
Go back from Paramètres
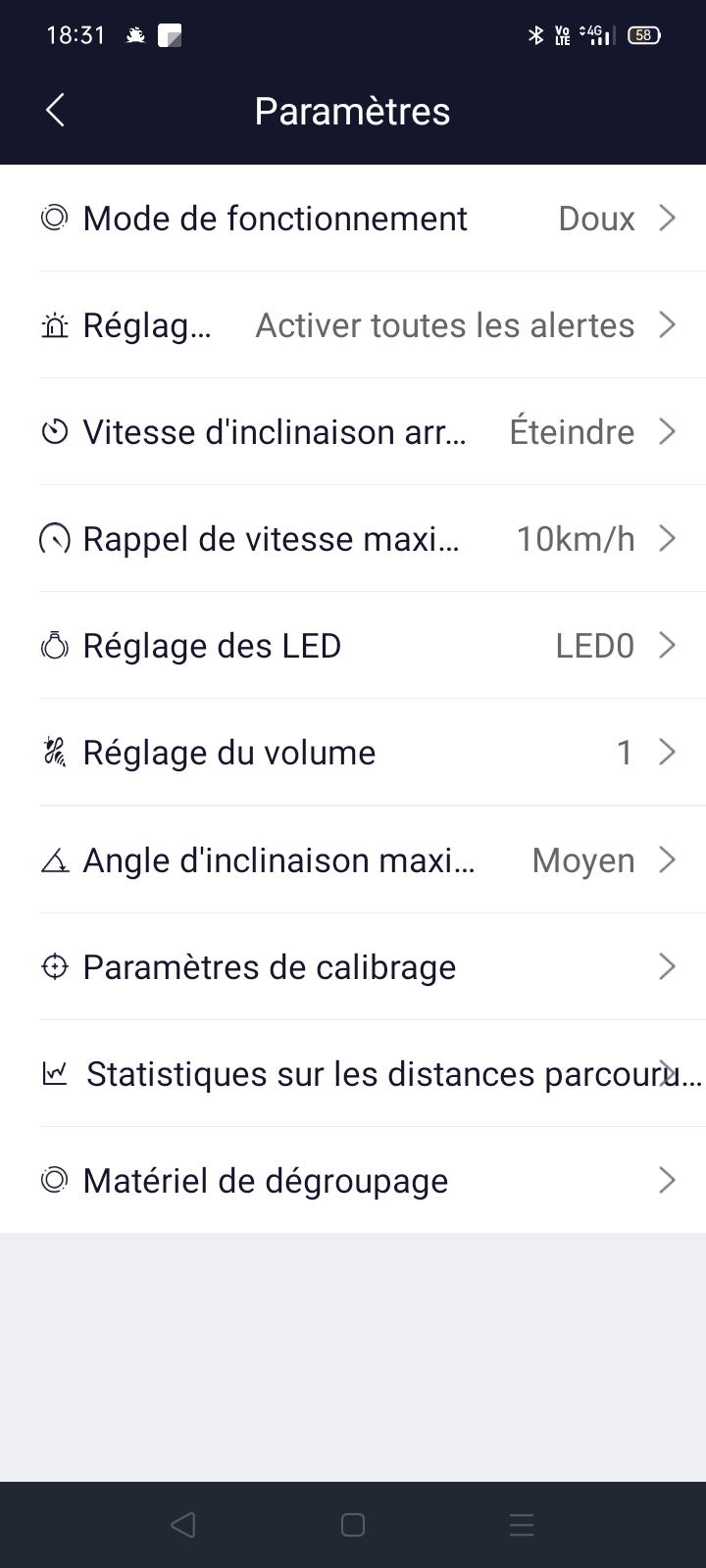coord(55,111)
